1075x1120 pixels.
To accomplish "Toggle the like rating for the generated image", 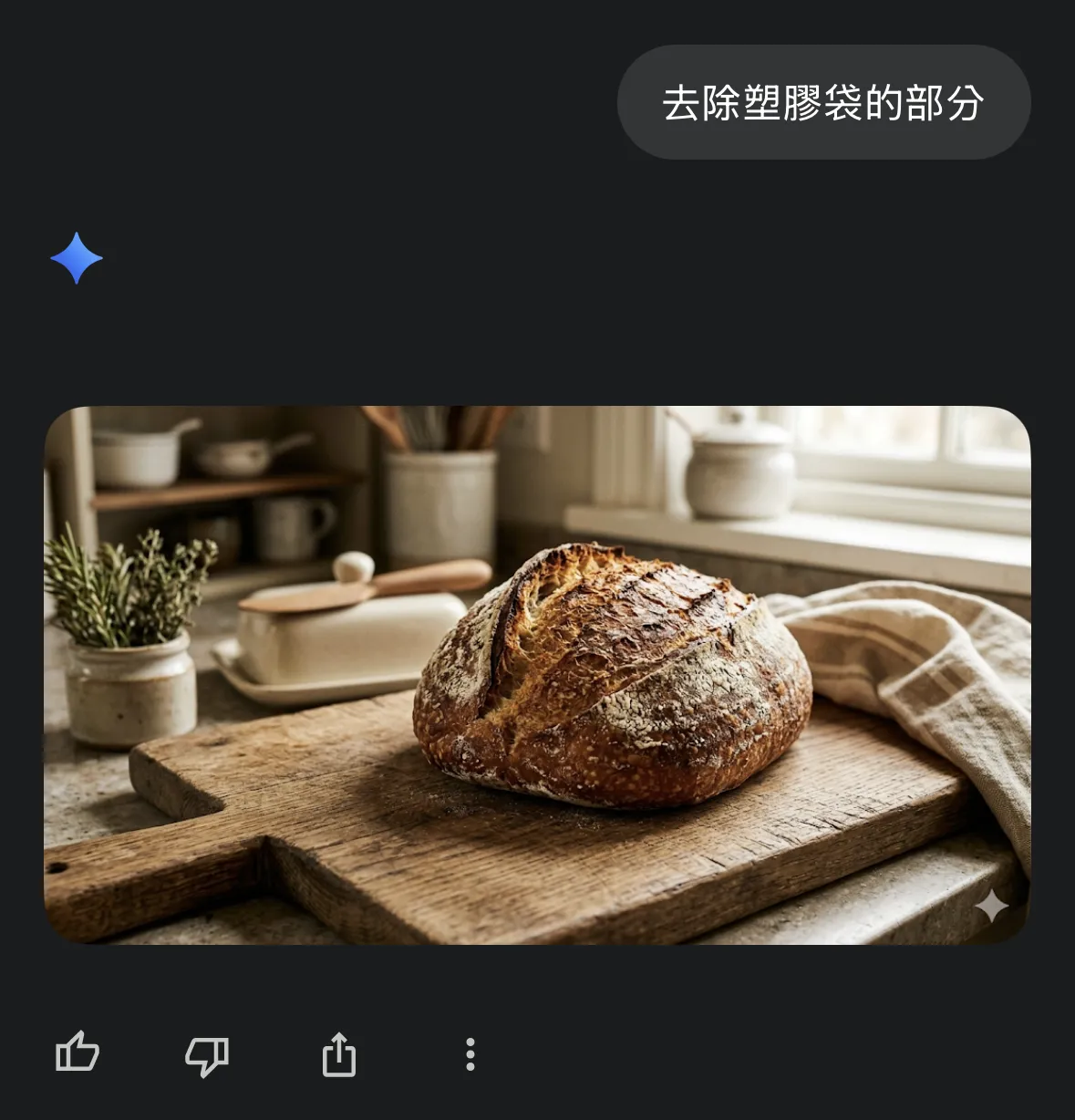I will click(x=78, y=1053).
